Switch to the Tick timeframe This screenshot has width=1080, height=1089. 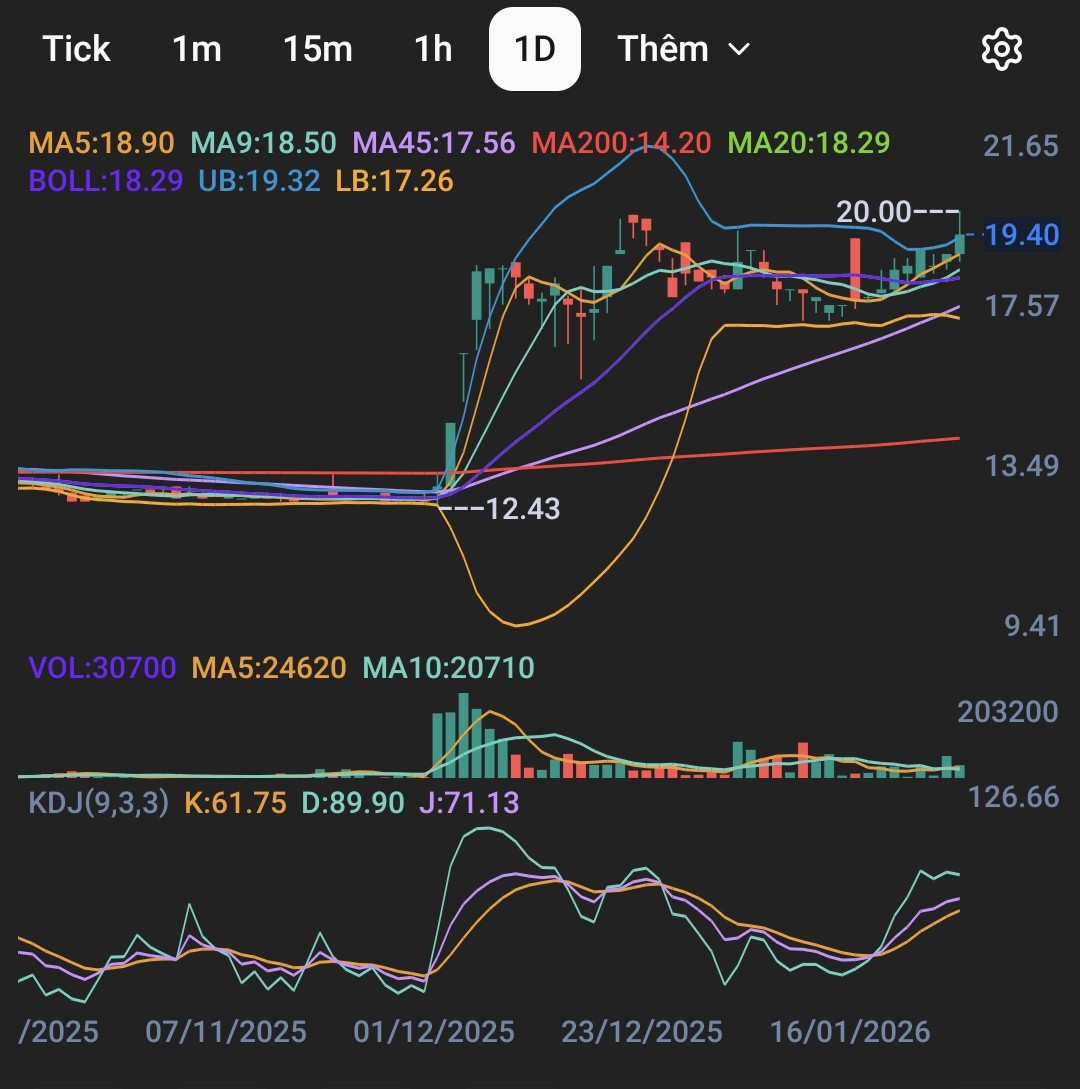(76, 49)
